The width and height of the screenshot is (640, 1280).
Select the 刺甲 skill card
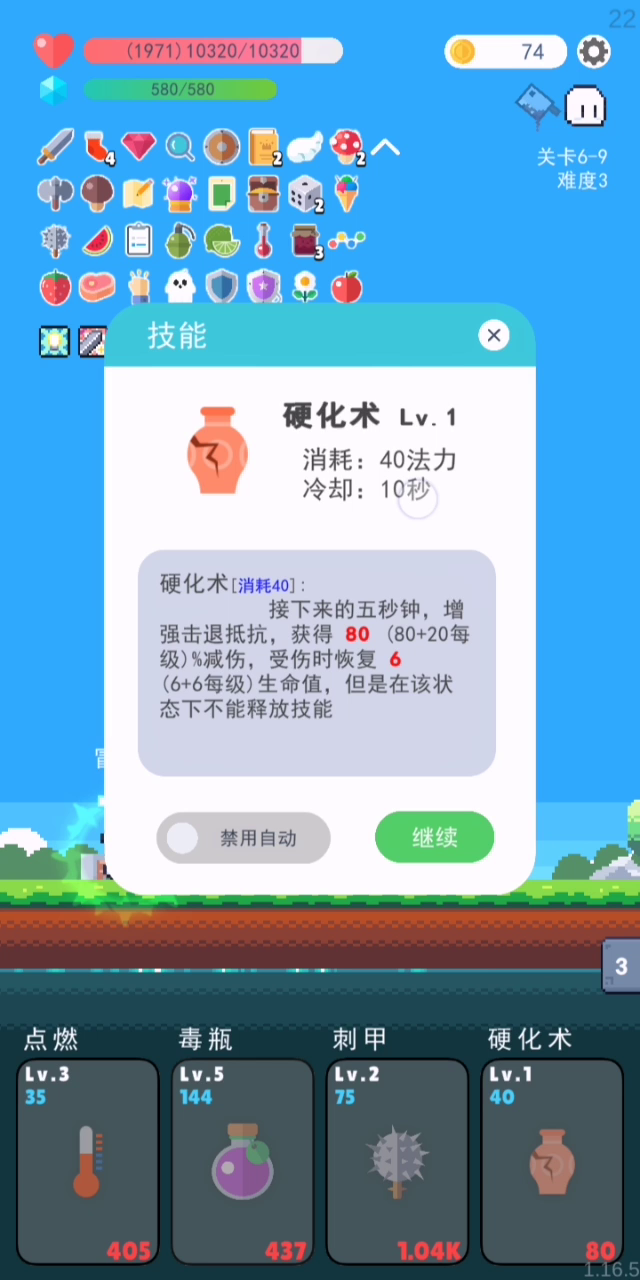tap(397, 1161)
